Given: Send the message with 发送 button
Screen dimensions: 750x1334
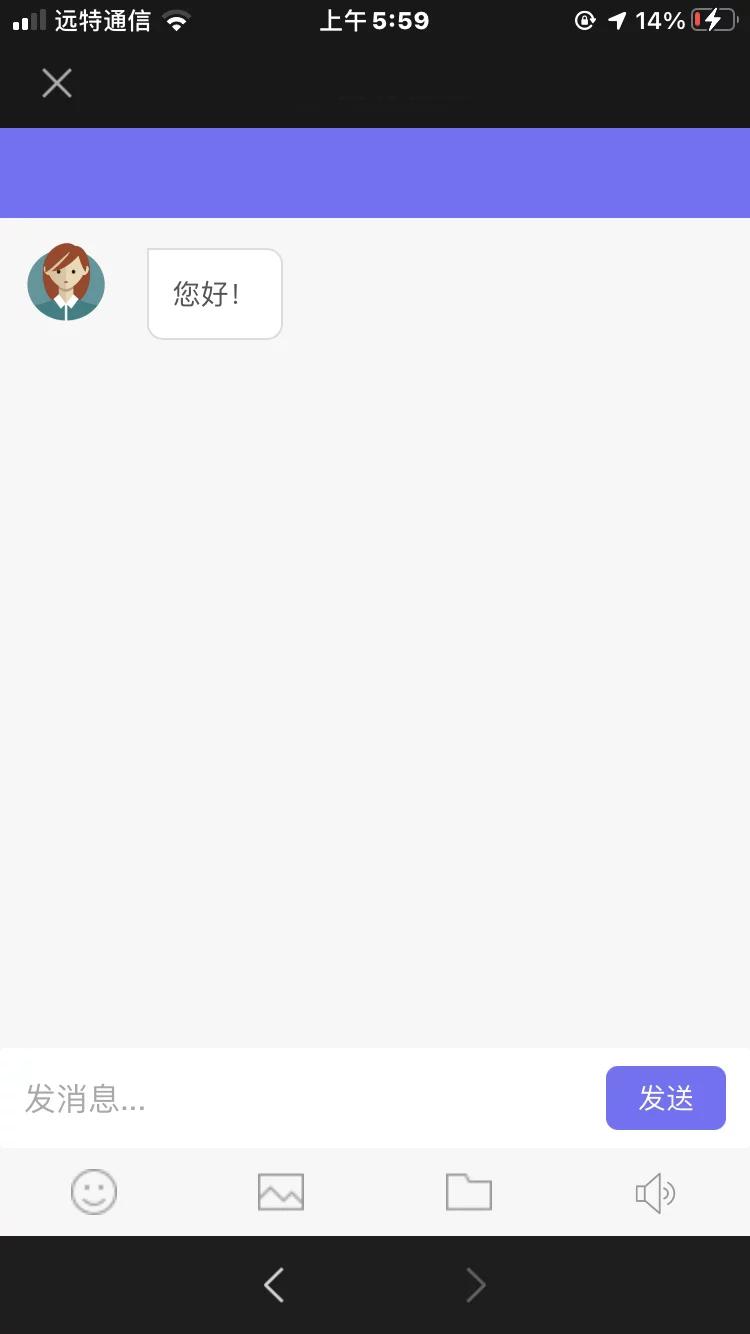Looking at the screenshot, I should tap(665, 1098).
